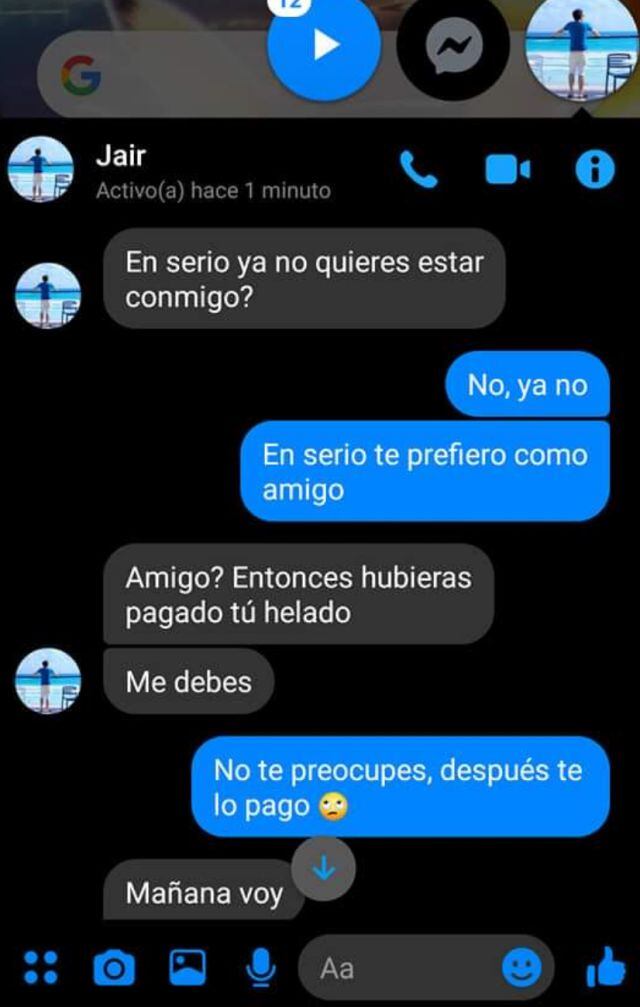Viewport: 640px width, 1007px height.
Task: Open the camera to take a photo
Action: coord(113,967)
